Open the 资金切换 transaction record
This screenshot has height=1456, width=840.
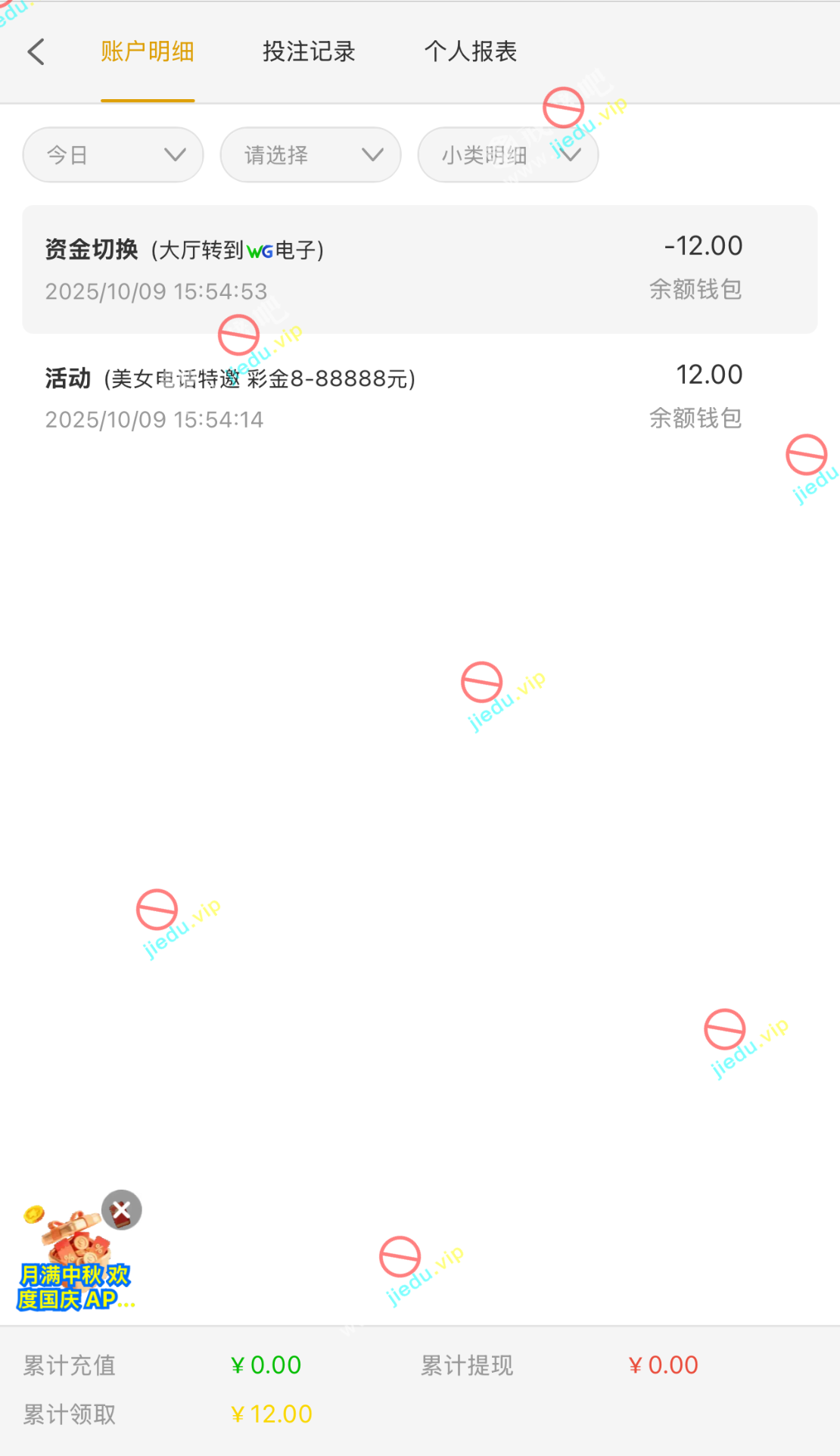click(419, 269)
